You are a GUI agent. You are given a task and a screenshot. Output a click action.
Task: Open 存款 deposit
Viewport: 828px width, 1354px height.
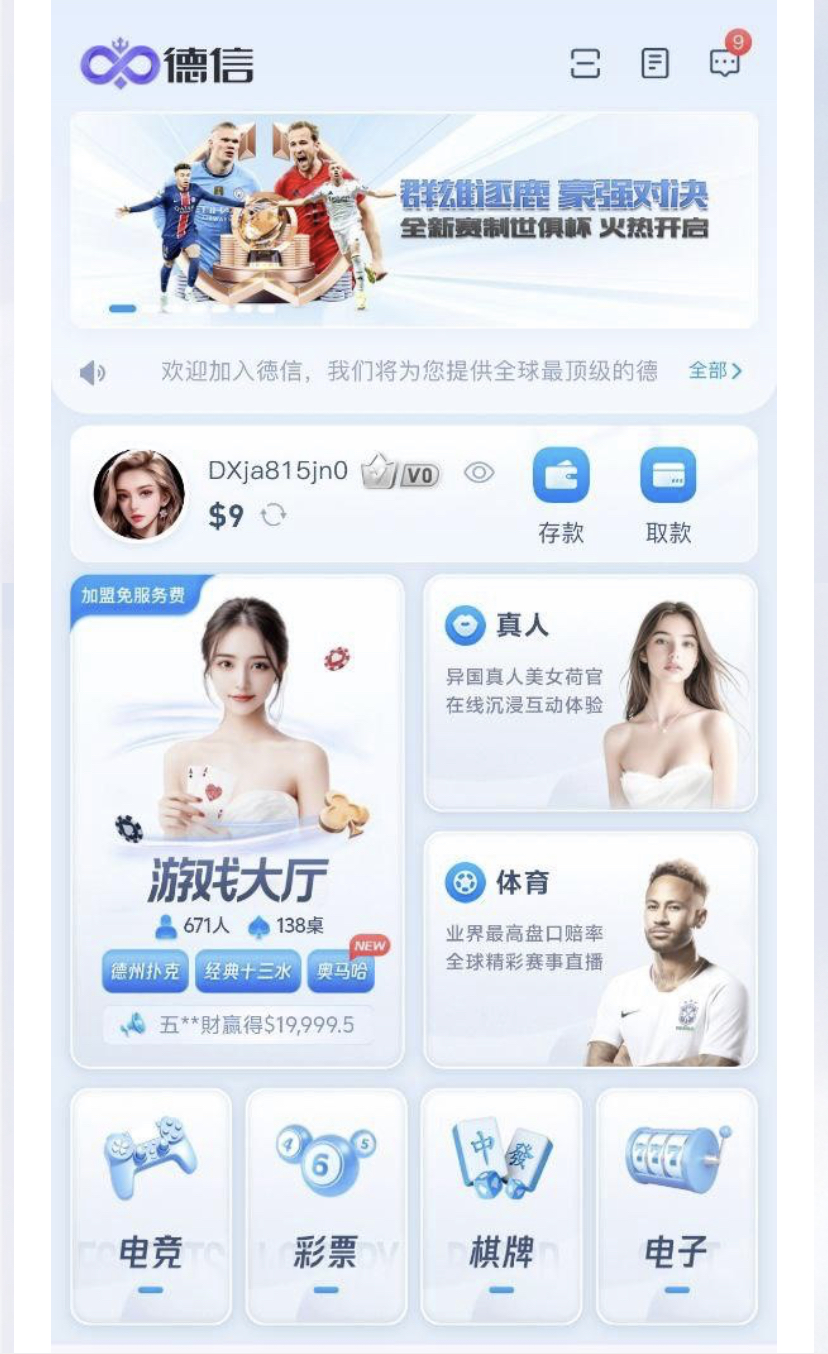(x=561, y=496)
